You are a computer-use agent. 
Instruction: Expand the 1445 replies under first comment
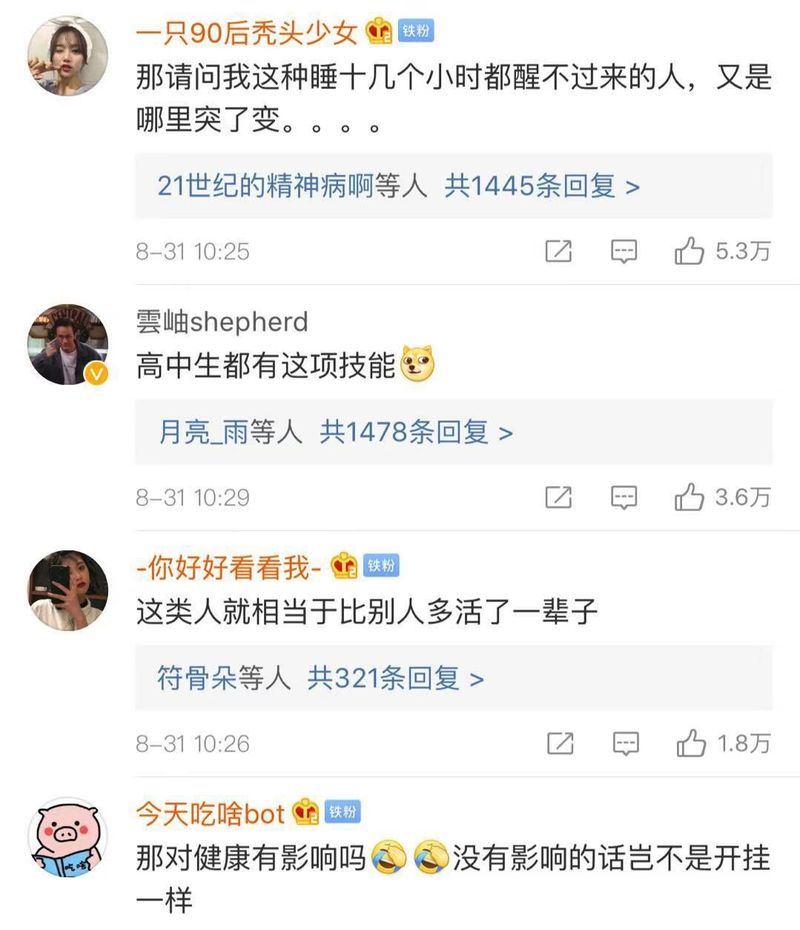pyautogui.click(x=400, y=185)
